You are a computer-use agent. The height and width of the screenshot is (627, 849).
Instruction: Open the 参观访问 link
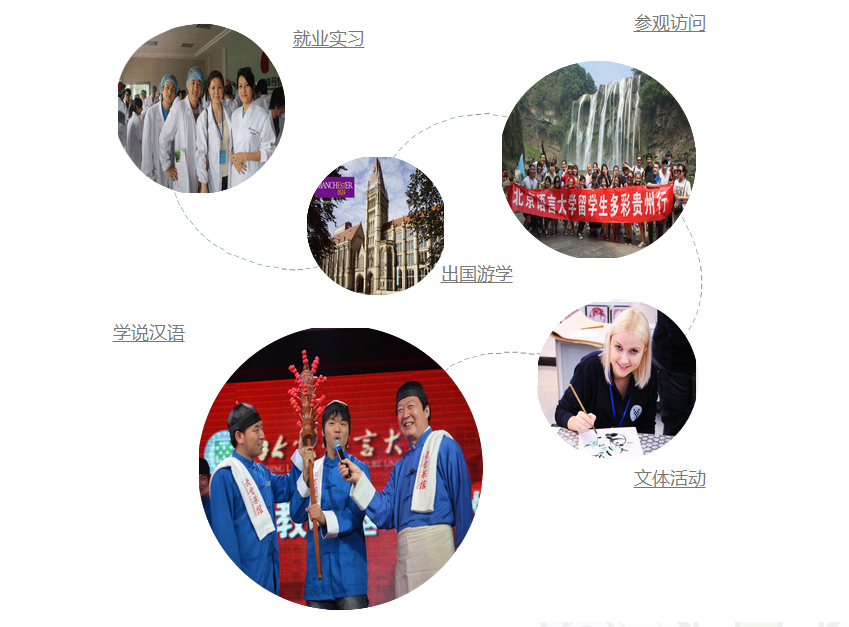(669, 23)
